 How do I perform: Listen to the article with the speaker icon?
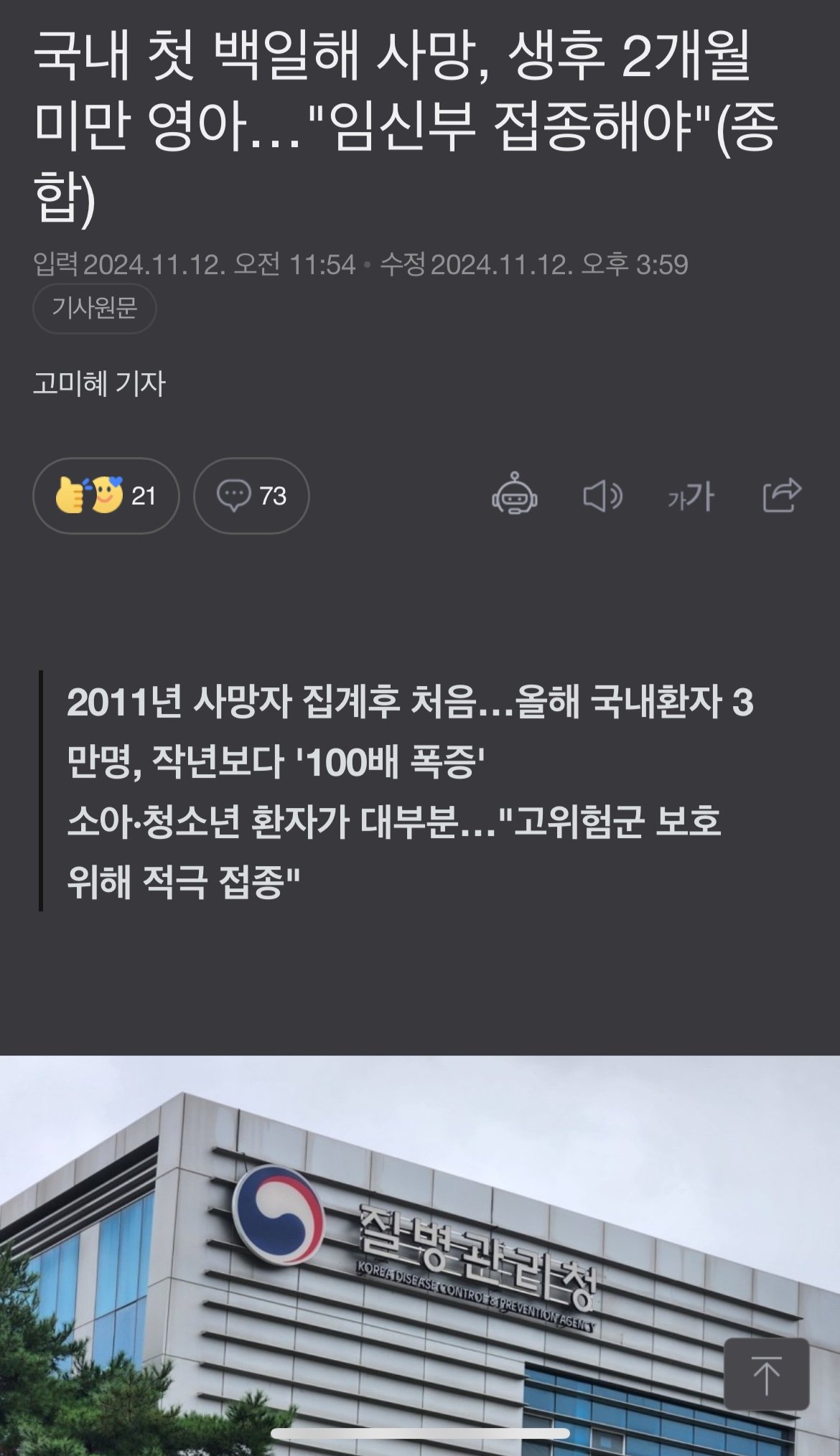click(x=602, y=496)
